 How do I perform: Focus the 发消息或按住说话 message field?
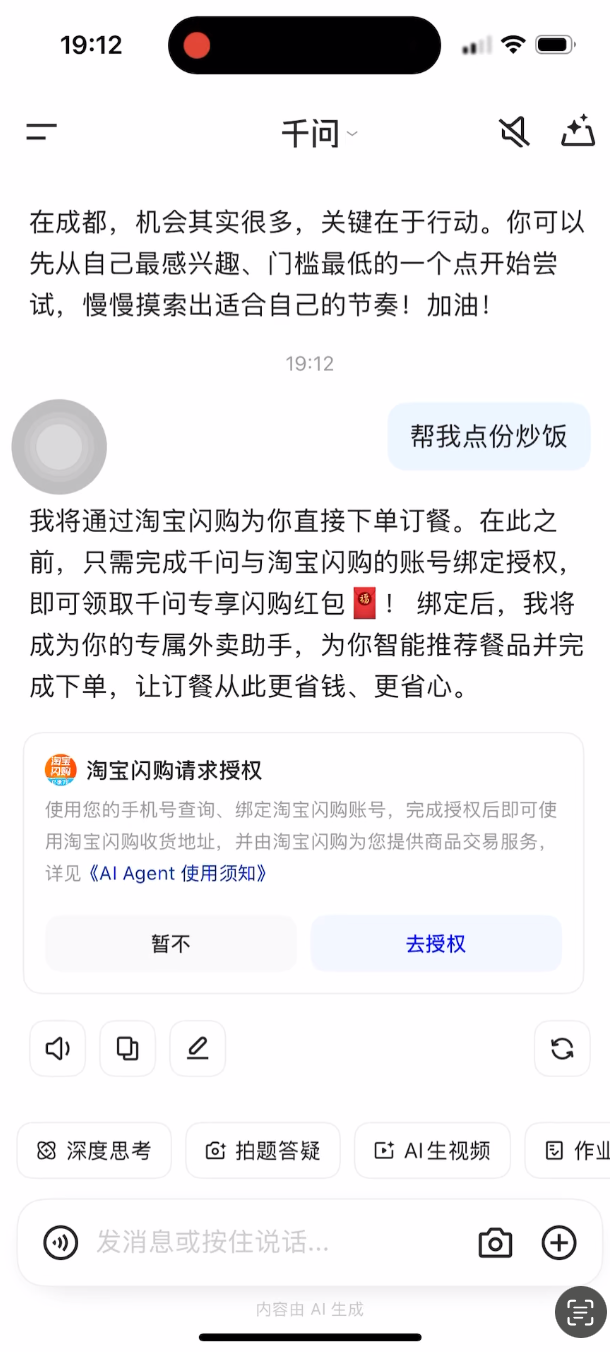click(x=270, y=1243)
